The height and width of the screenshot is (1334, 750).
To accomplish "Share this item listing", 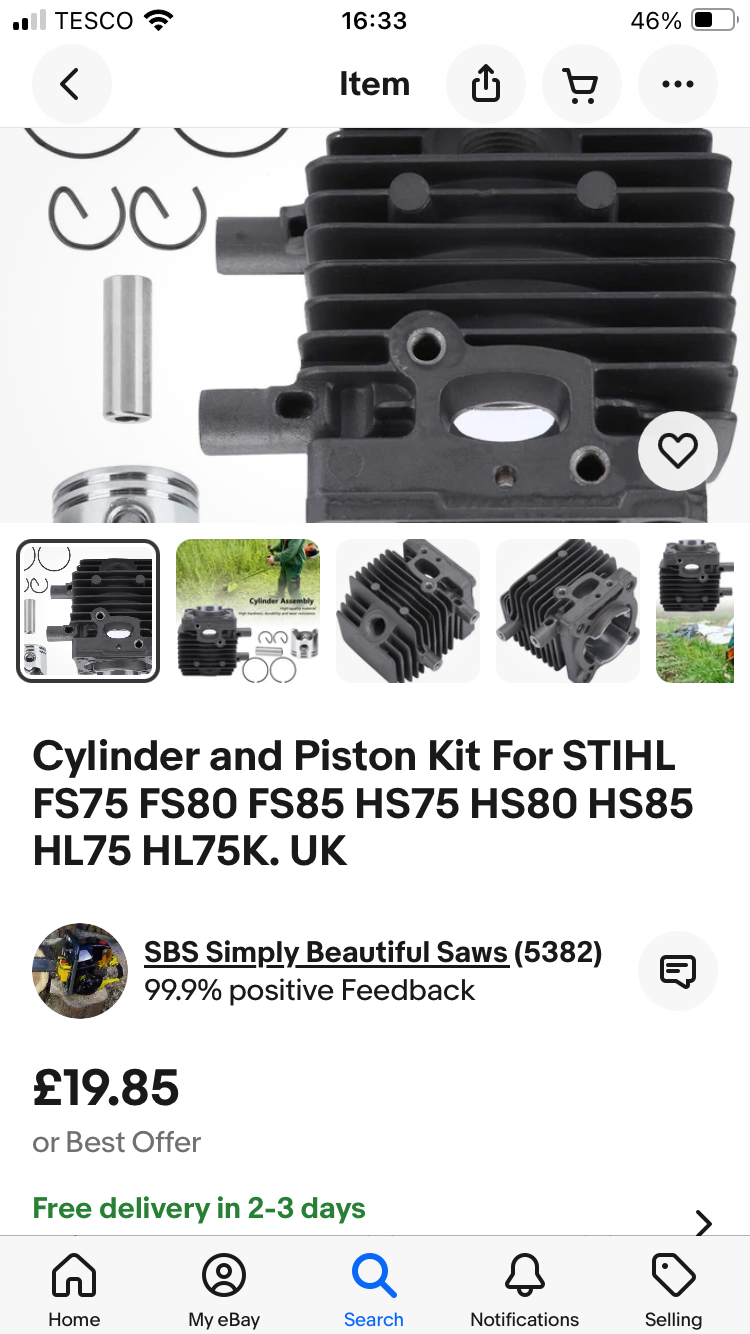I will point(485,84).
